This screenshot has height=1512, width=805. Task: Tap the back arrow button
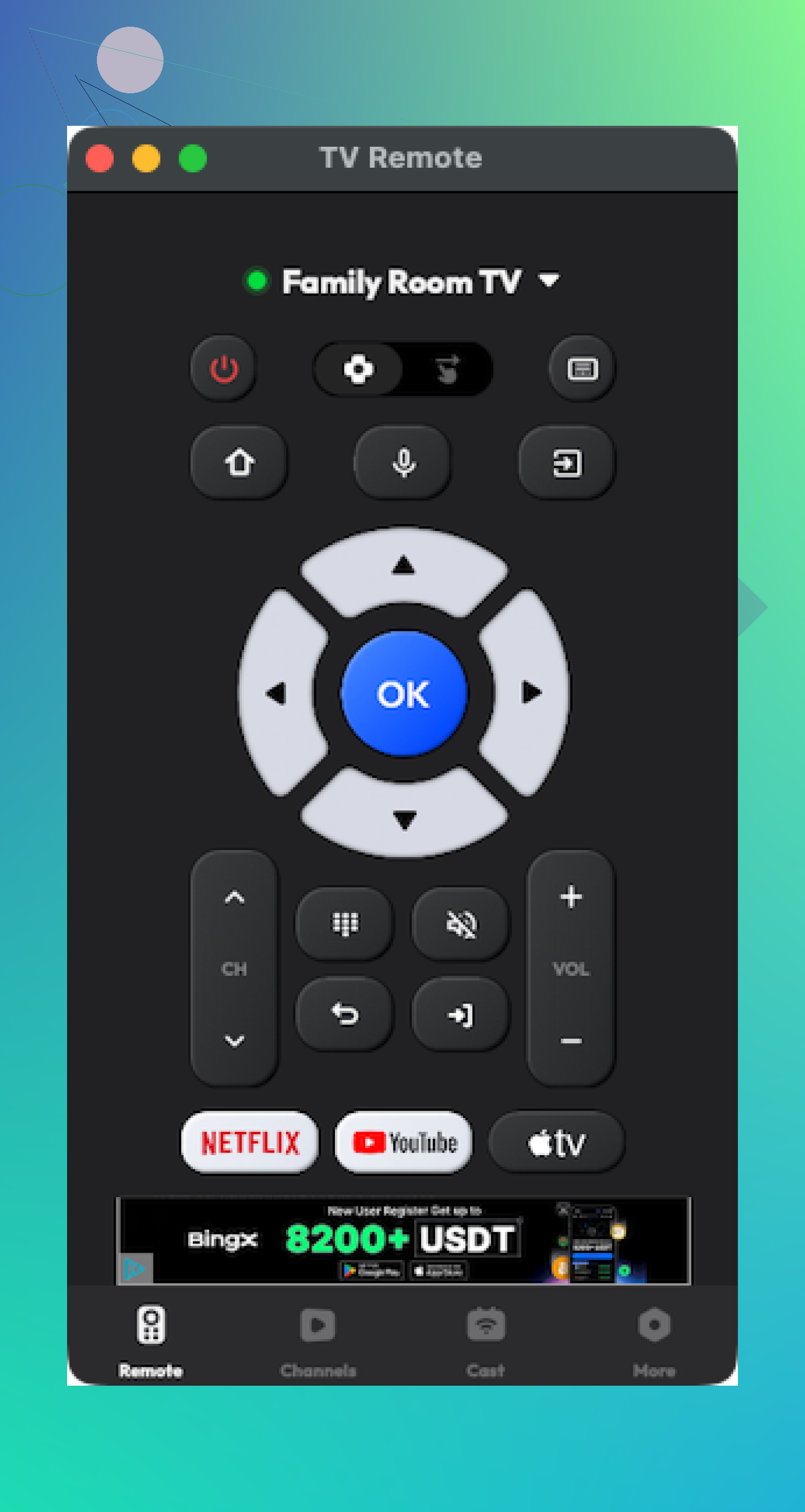(345, 1014)
